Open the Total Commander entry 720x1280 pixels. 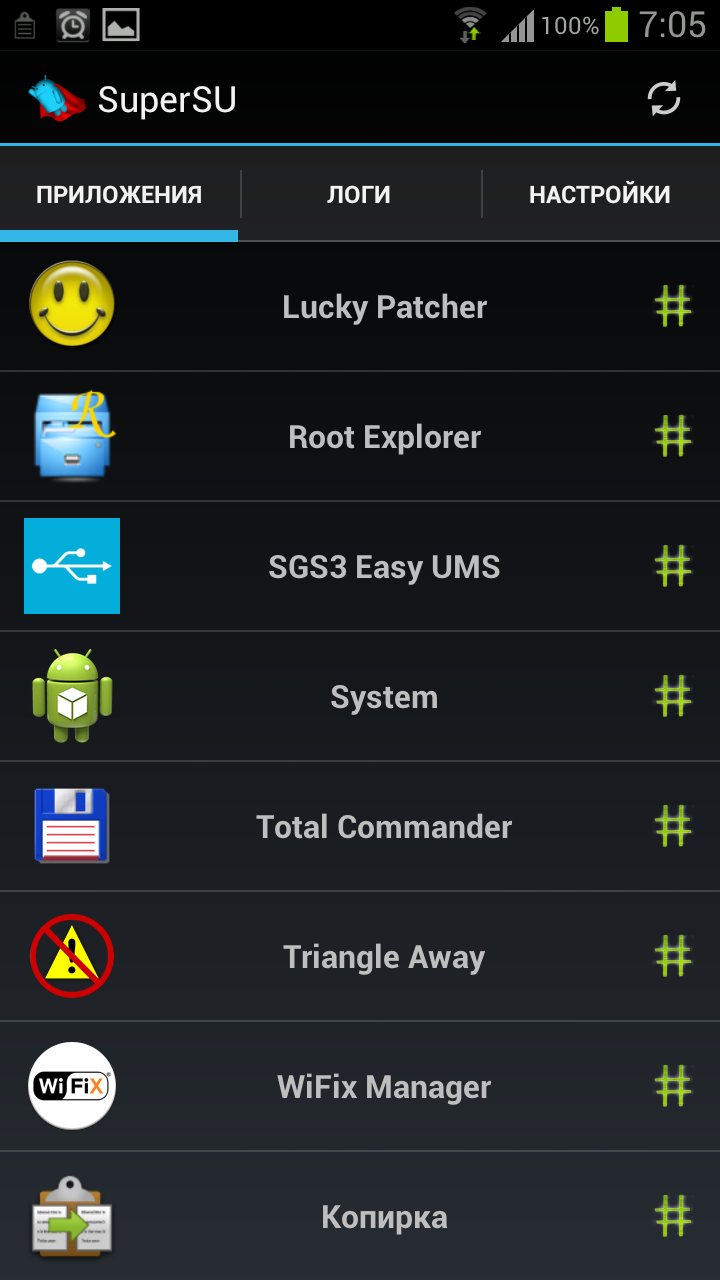click(x=360, y=827)
